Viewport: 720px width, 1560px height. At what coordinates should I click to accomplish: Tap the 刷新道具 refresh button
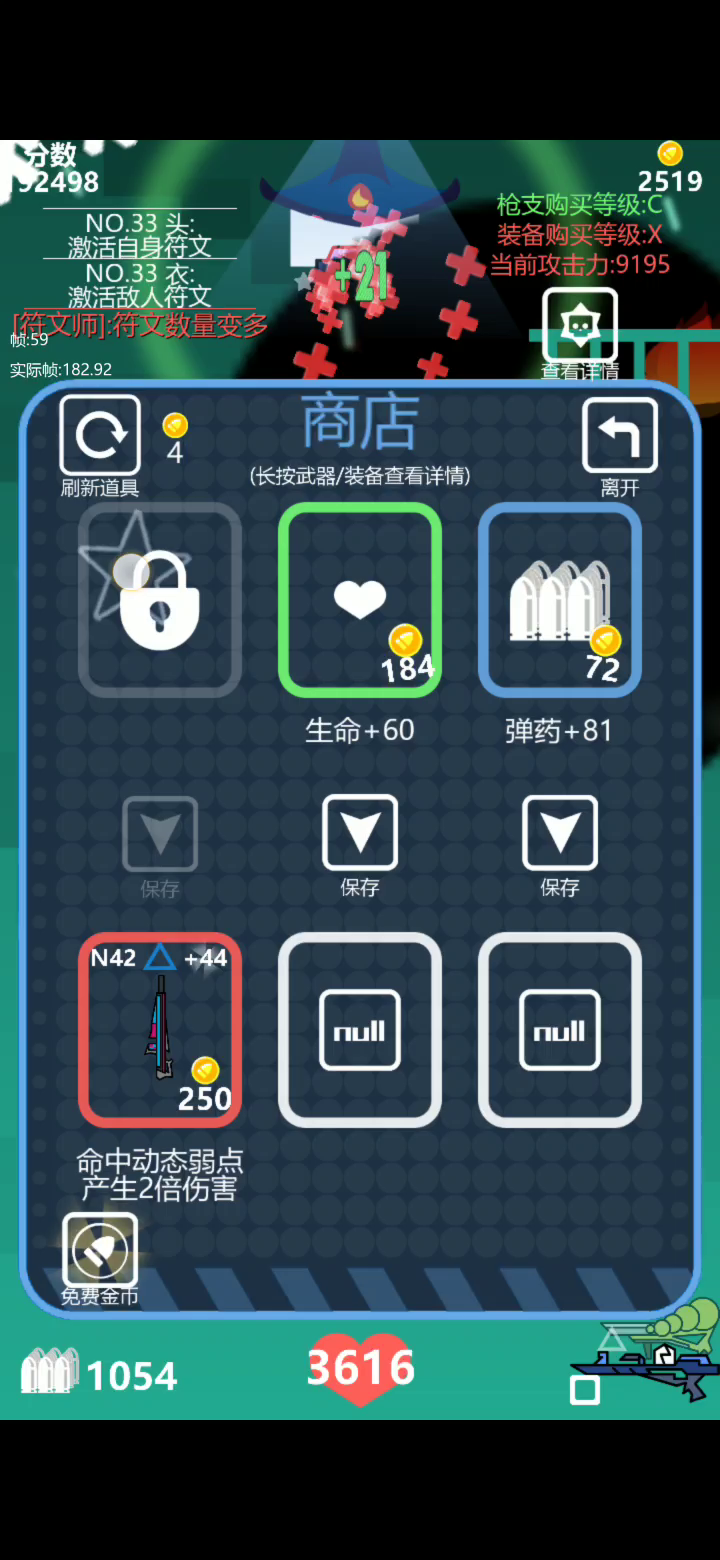(x=100, y=435)
